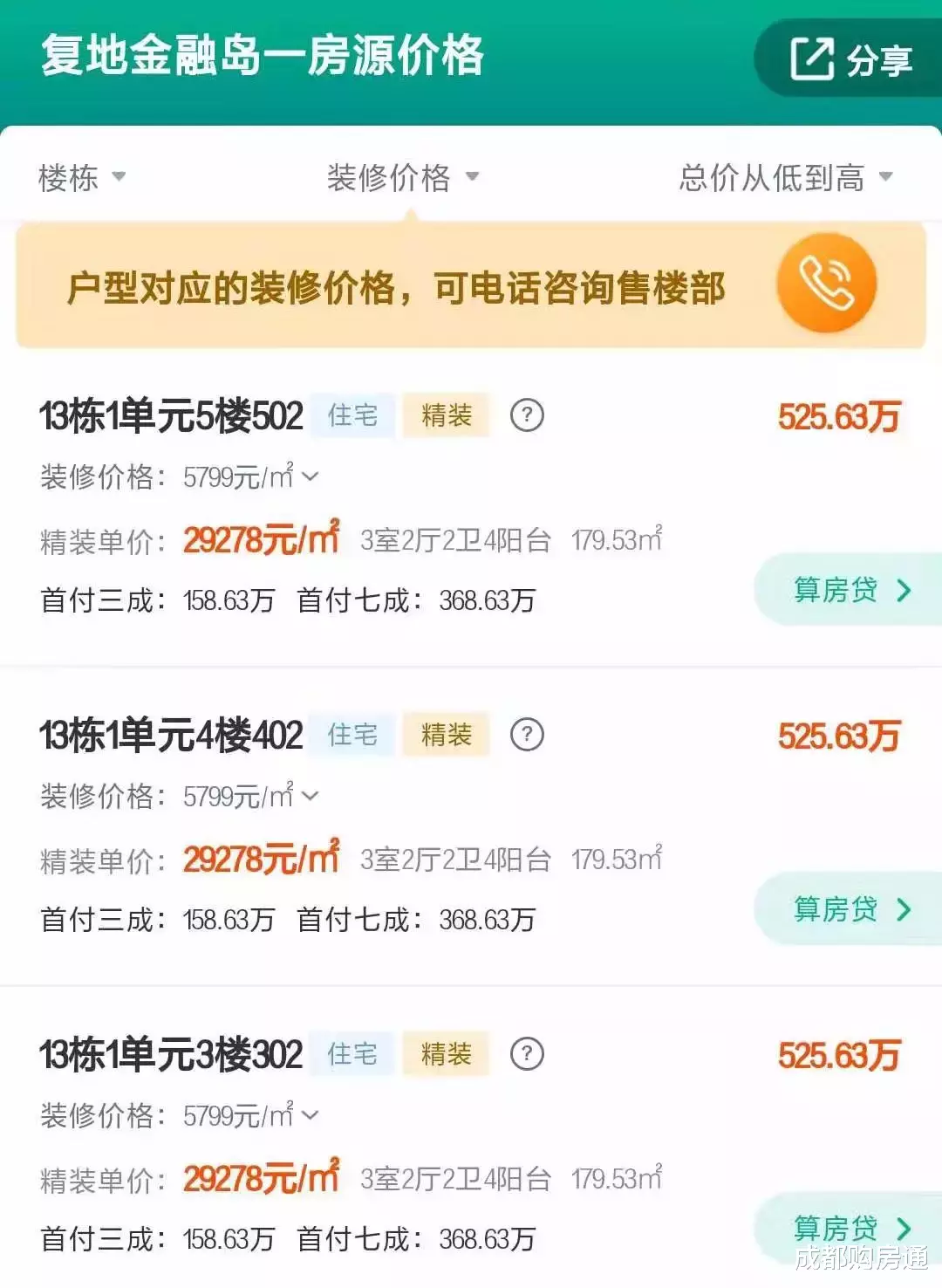Tap the chevron arrow on the second 算房贷 button
Screen dimensions: 942x1288
tap(901, 908)
